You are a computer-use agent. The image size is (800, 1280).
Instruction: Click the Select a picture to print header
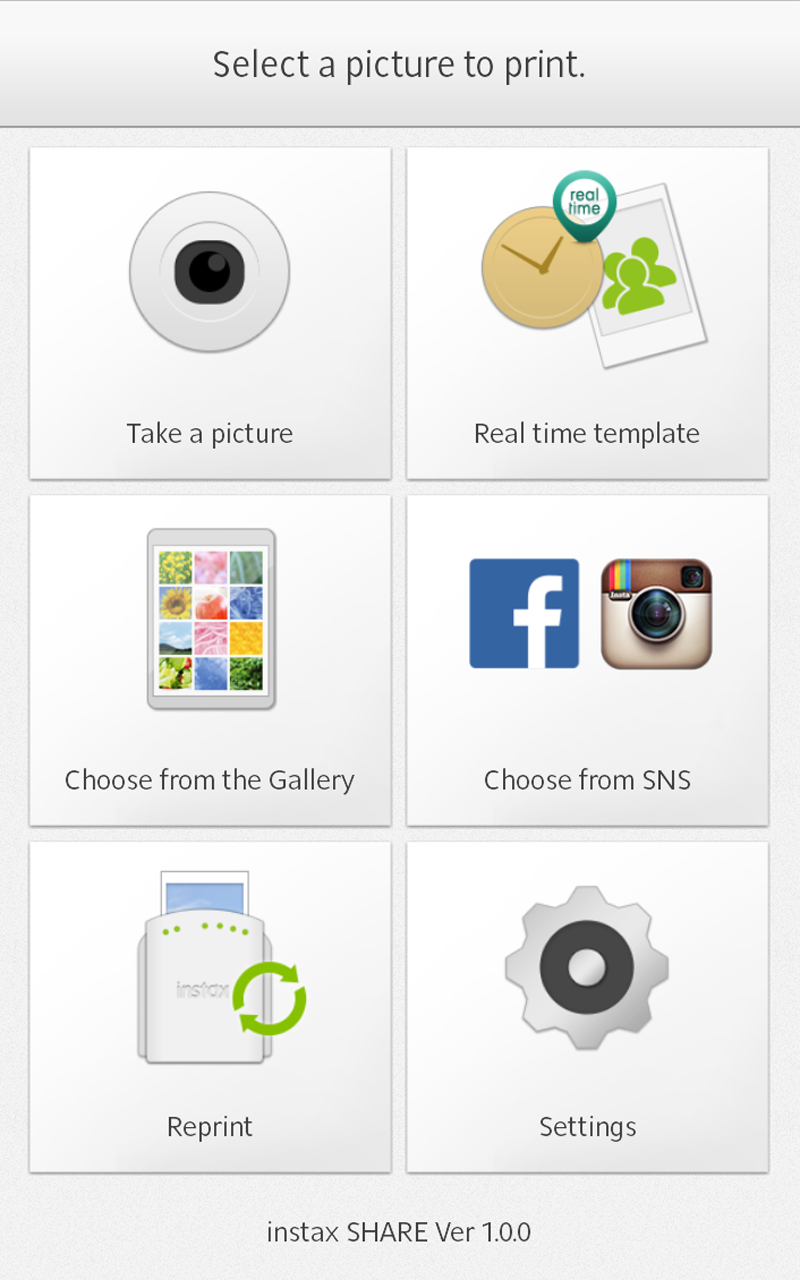[x=399, y=63]
